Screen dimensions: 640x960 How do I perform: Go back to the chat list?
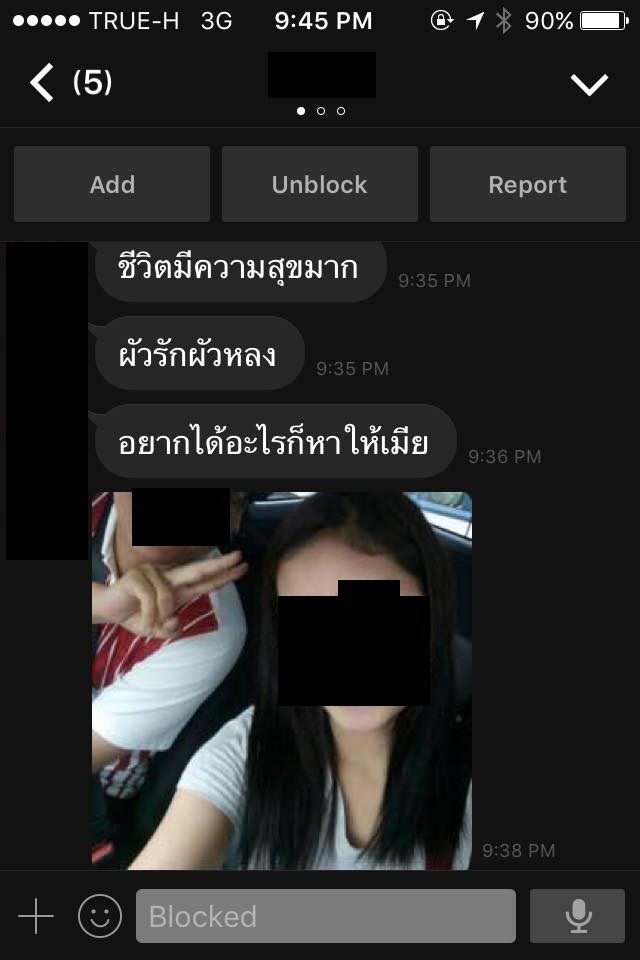[x=42, y=83]
